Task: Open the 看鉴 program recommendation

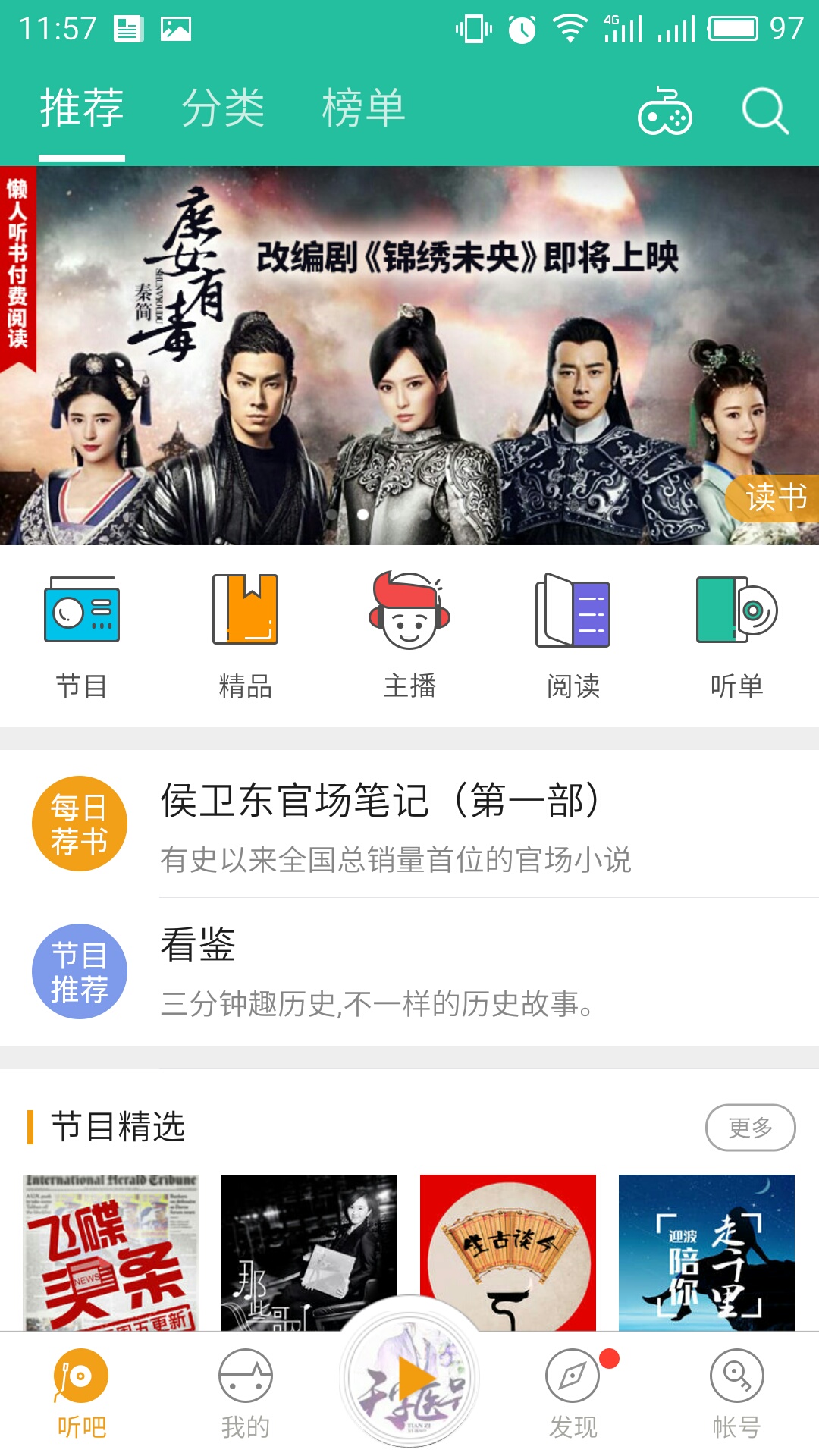Action: click(409, 972)
